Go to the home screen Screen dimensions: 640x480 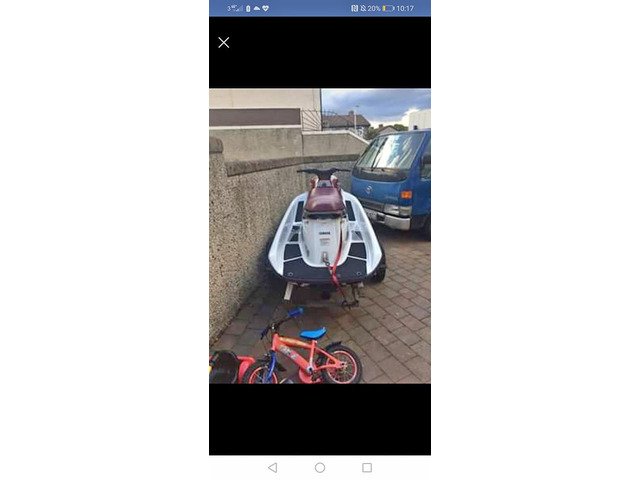tap(320, 467)
